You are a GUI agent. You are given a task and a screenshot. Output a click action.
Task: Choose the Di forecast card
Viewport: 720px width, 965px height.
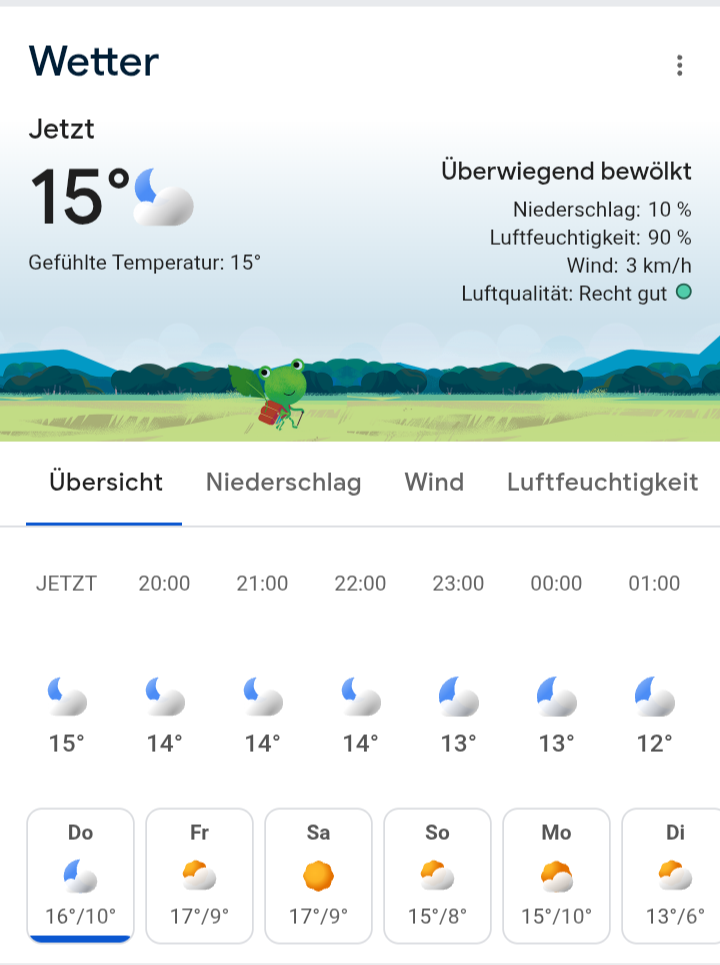[672, 875]
